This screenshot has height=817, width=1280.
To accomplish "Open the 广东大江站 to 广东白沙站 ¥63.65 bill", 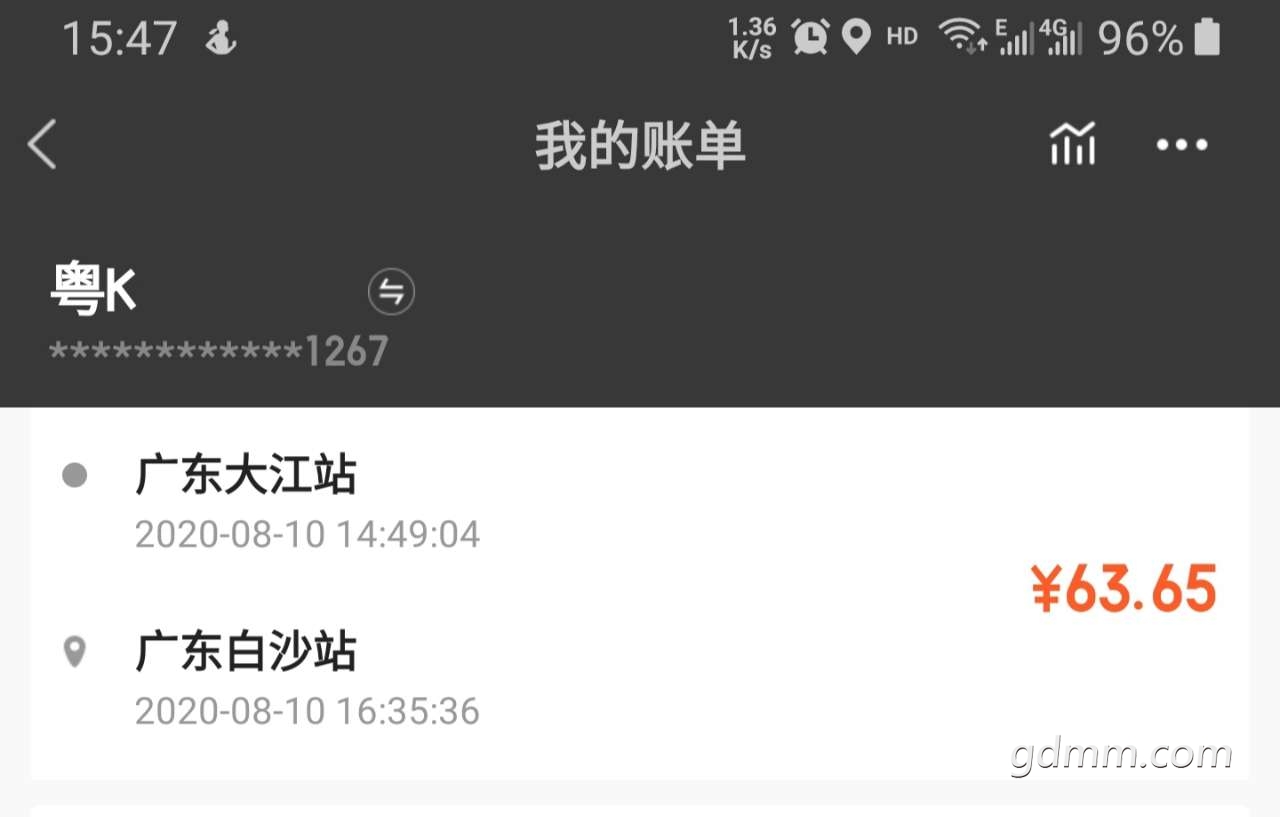I will [640, 592].
